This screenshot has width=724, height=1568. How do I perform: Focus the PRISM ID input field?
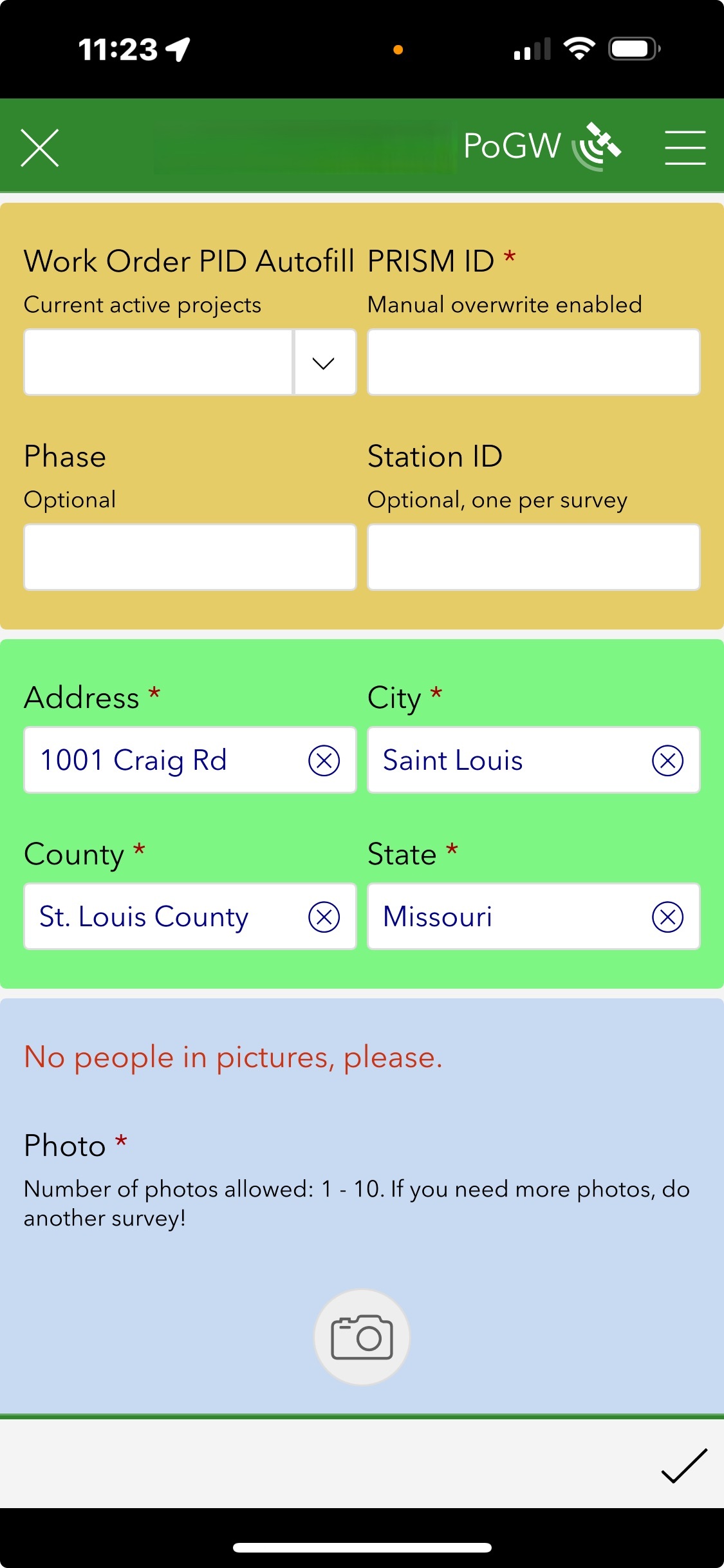point(533,362)
